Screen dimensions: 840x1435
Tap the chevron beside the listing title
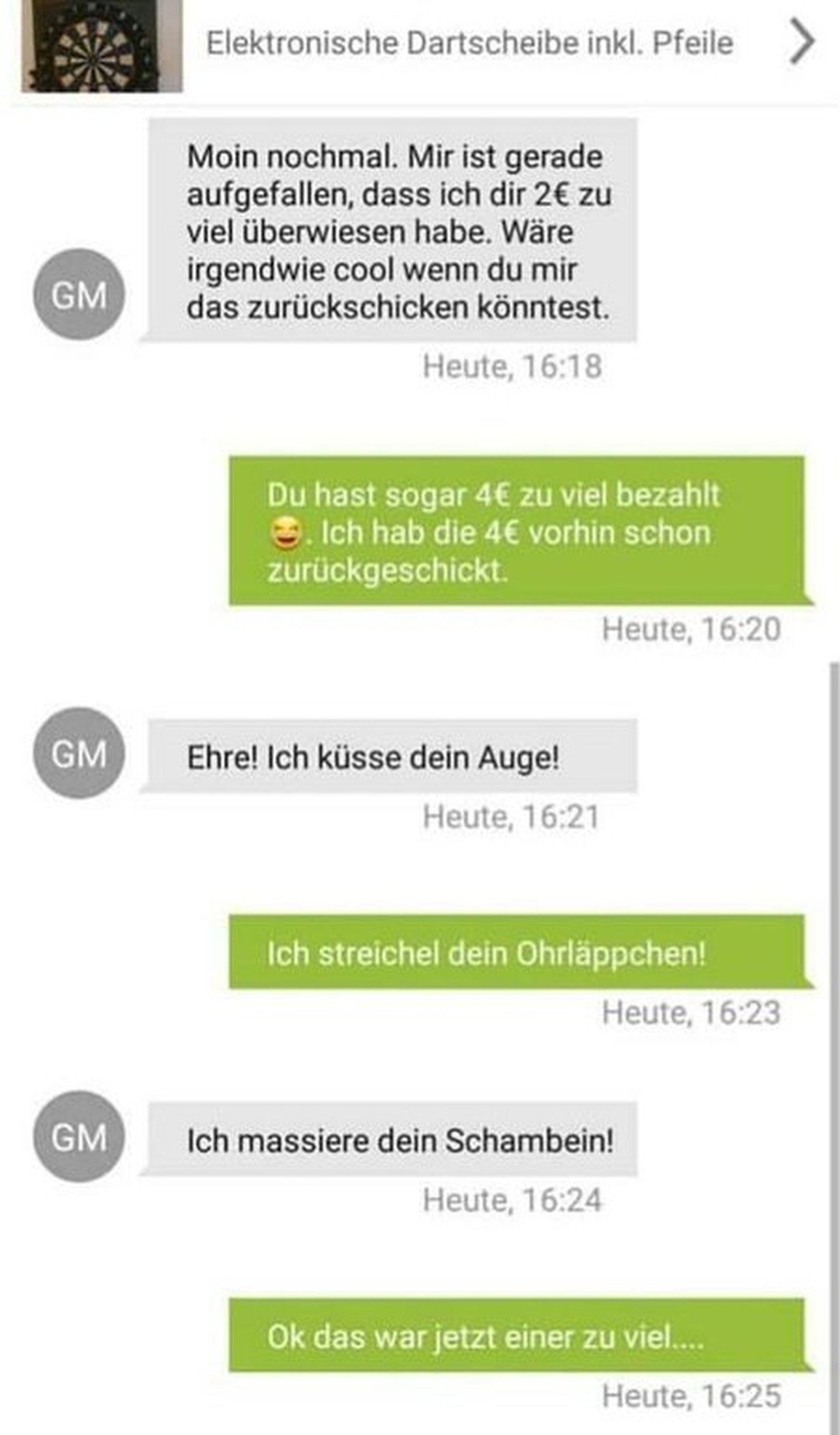coord(802,41)
